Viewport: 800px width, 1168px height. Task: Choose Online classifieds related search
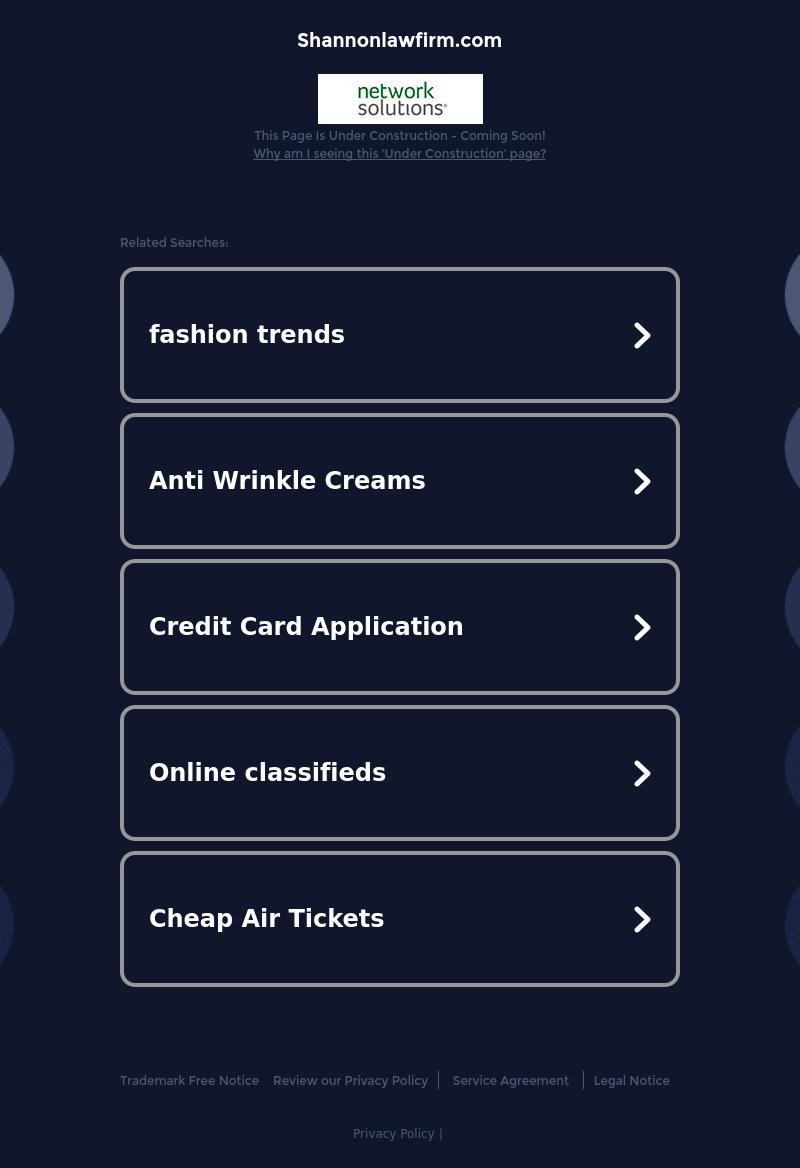(x=399, y=773)
